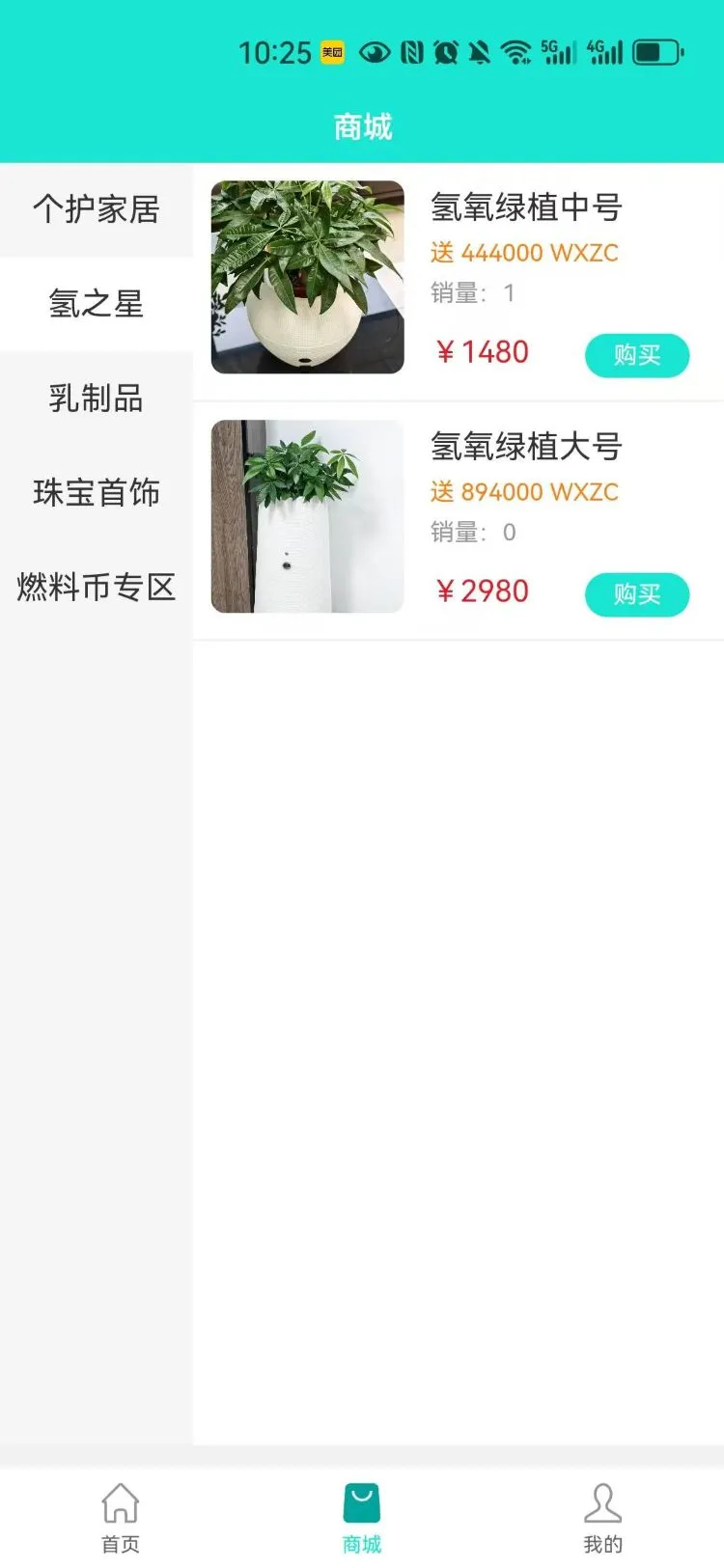
Task: Tap the 氢氧绿植大号 product image
Action: [x=307, y=517]
